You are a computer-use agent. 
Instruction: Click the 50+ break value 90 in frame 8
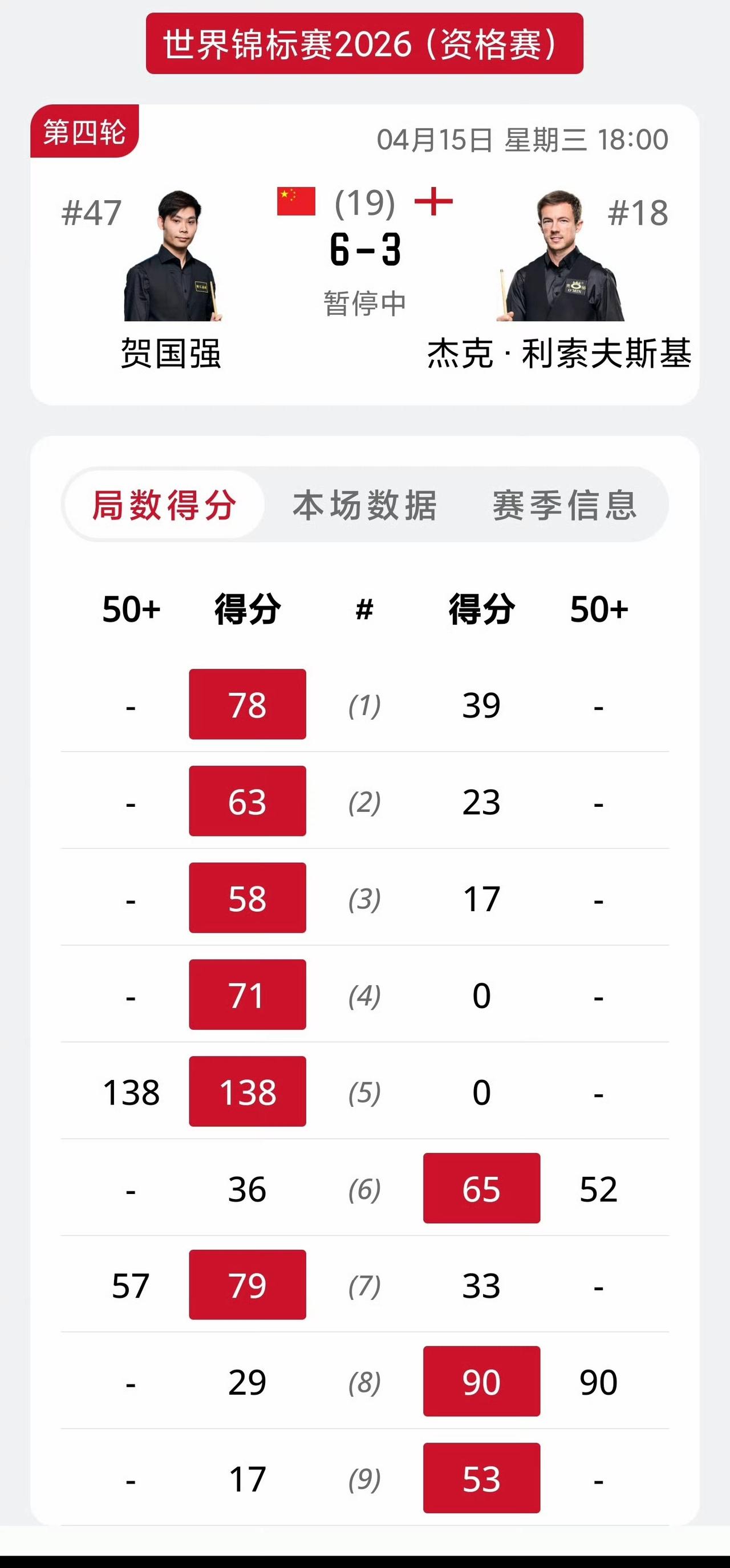600,1382
